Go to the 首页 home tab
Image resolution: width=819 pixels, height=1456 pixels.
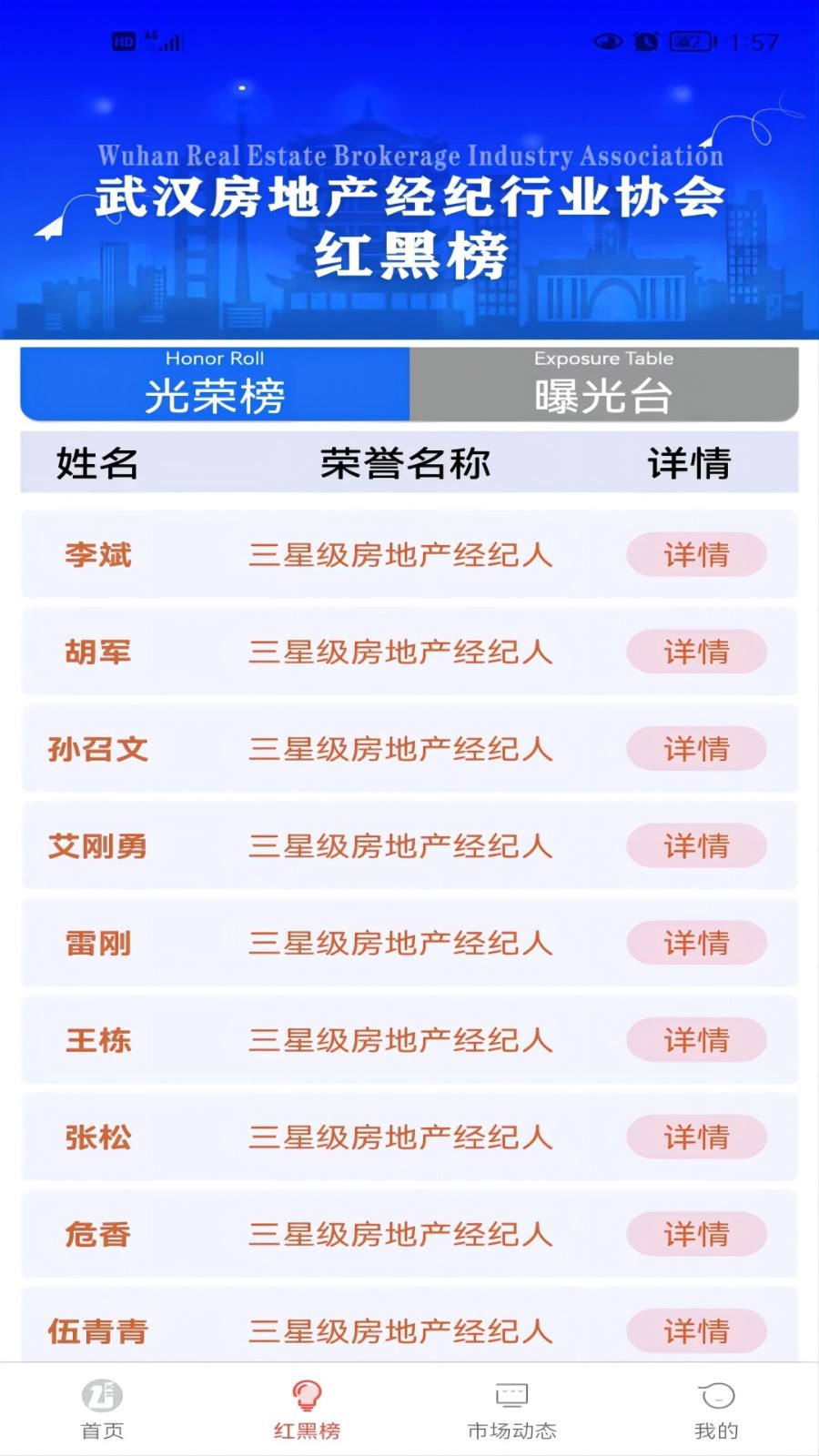click(102, 1409)
